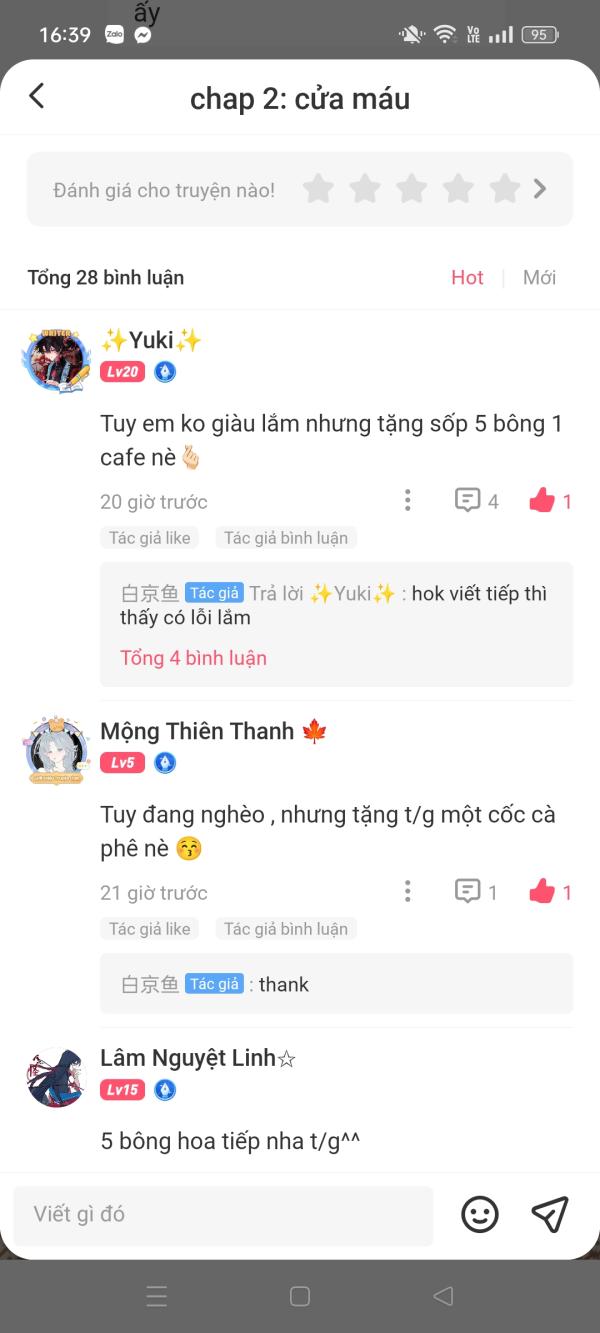Give a five-star rating to the story
The width and height of the screenshot is (600, 1333).
[505, 189]
